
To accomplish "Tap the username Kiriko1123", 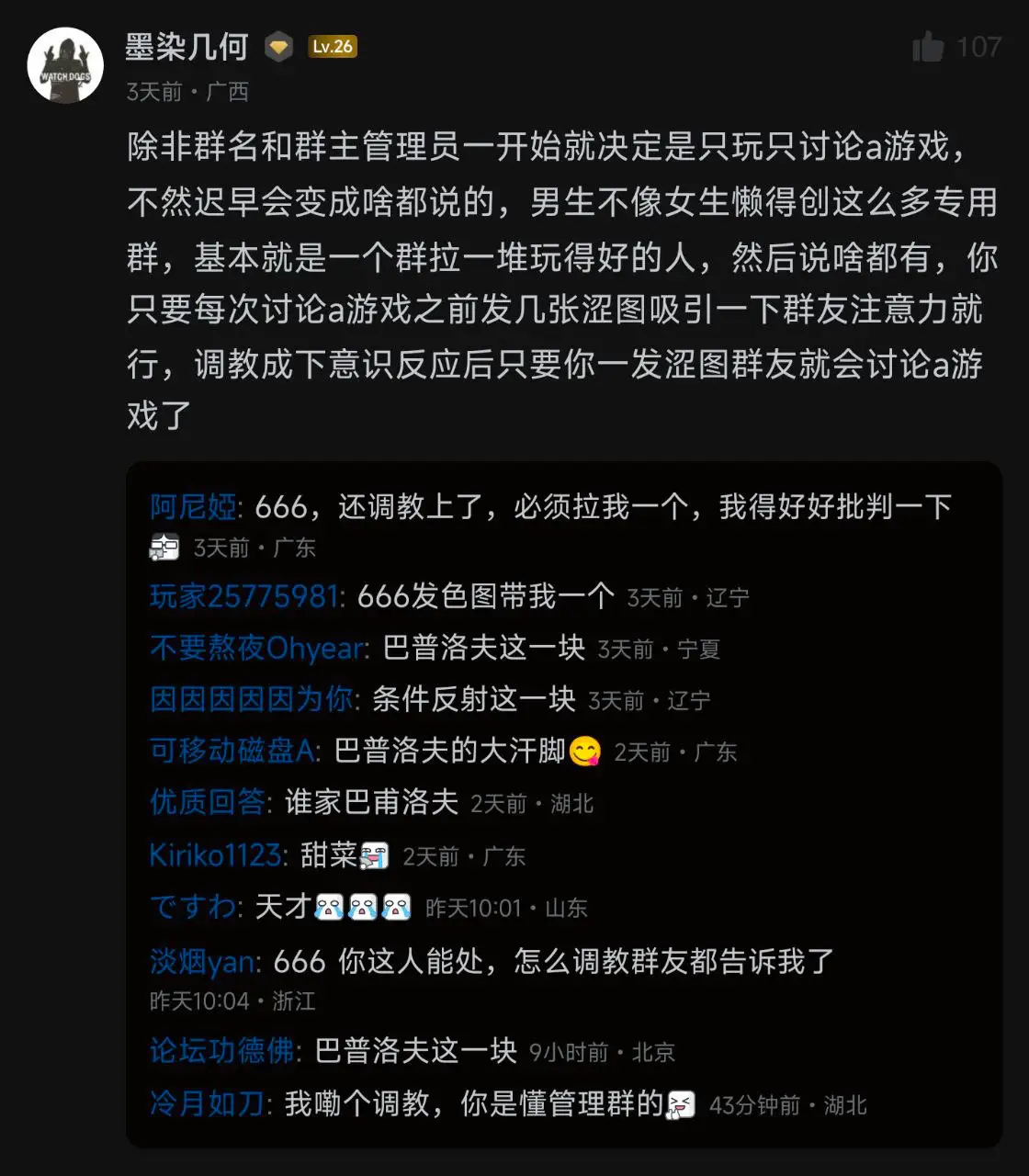I will (x=216, y=855).
